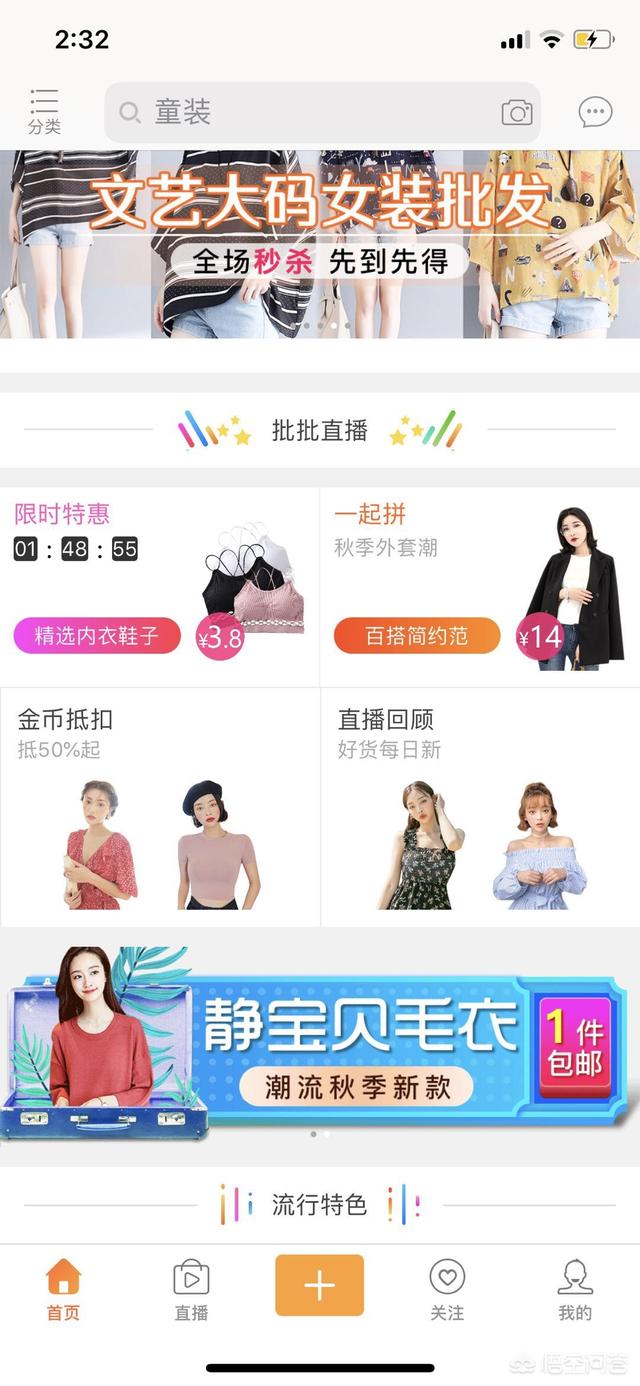Tap the 百搭简约范 button
The width and height of the screenshot is (640, 1386).
click(x=417, y=636)
